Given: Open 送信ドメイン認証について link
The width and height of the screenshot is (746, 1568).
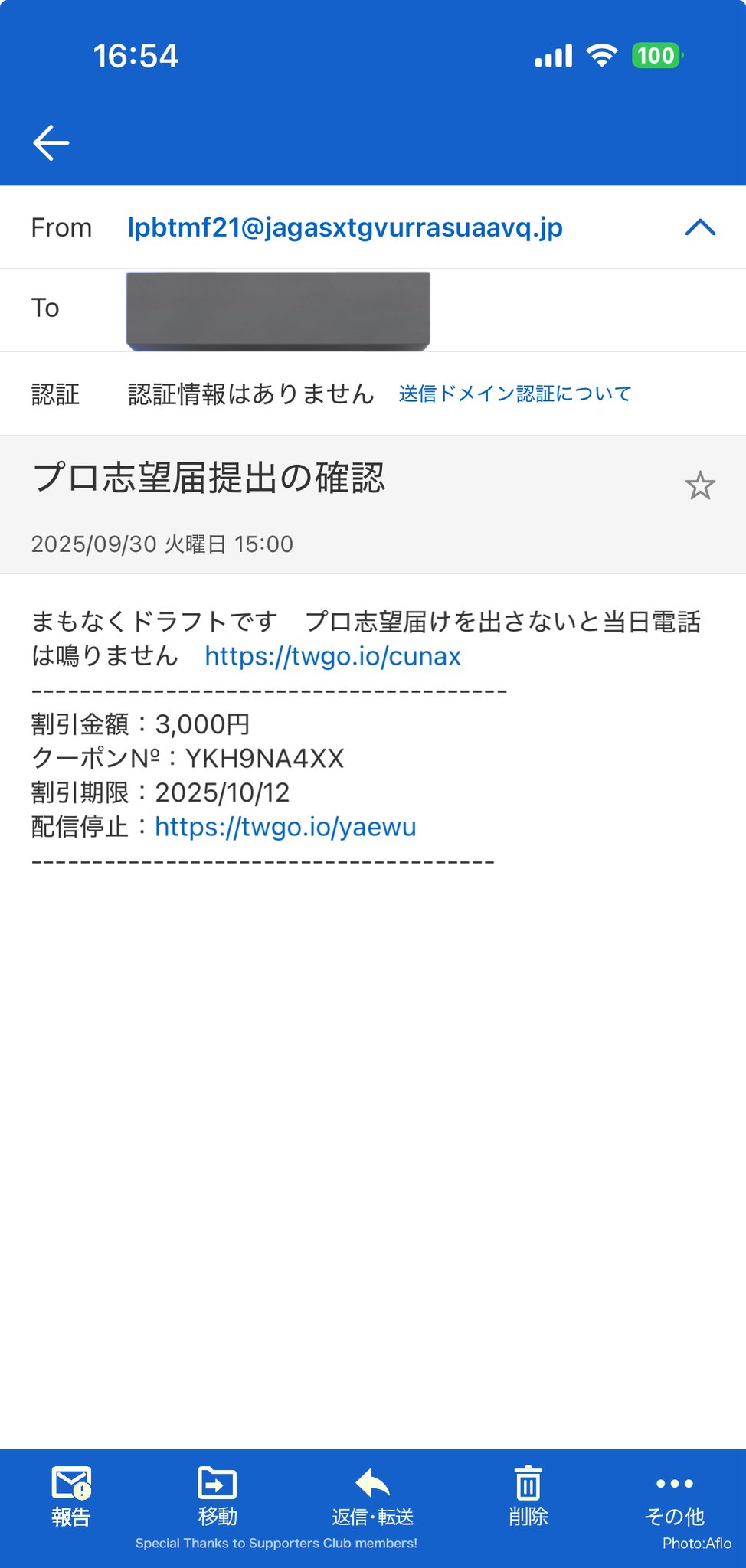Looking at the screenshot, I should [x=515, y=394].
